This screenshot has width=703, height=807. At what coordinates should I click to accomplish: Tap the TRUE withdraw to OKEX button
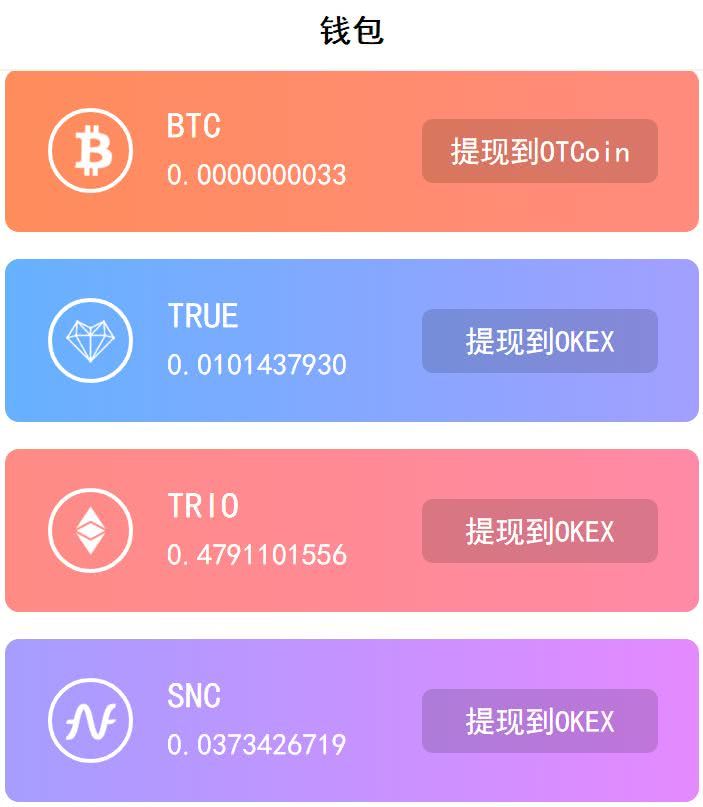(x=539, y=341)
